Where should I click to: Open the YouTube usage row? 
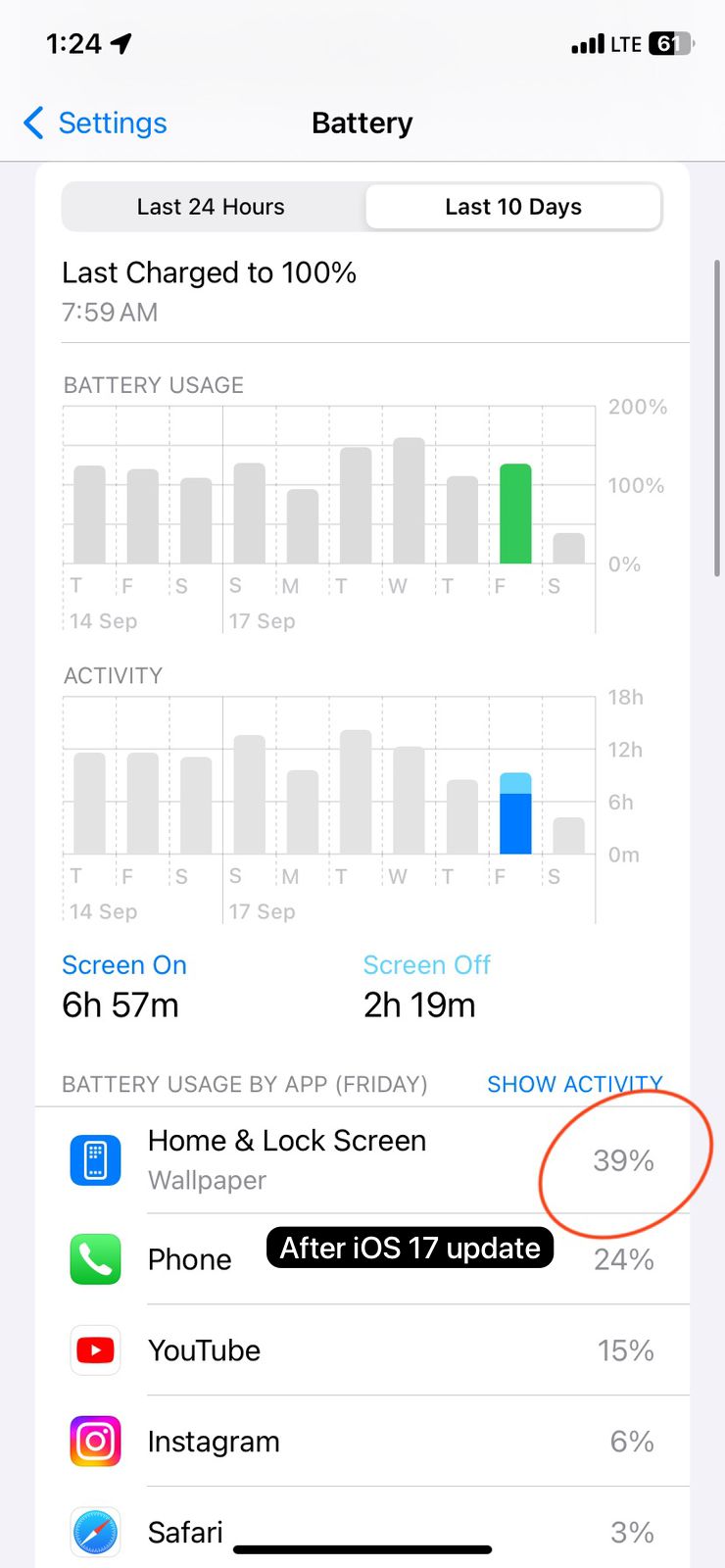click(x=362, y=1350)
